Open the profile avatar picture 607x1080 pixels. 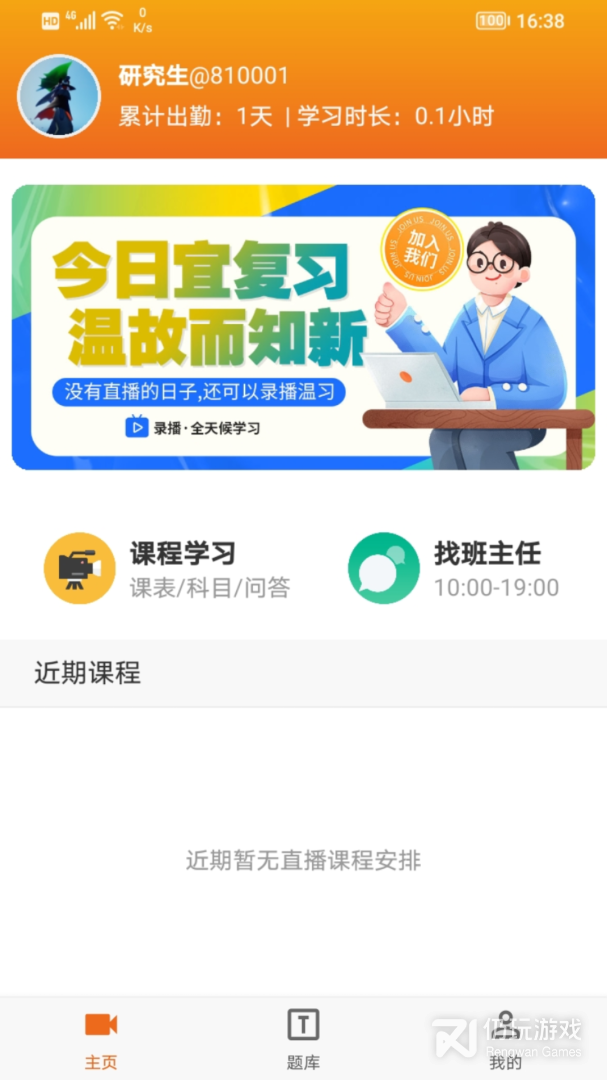(59, 96)
